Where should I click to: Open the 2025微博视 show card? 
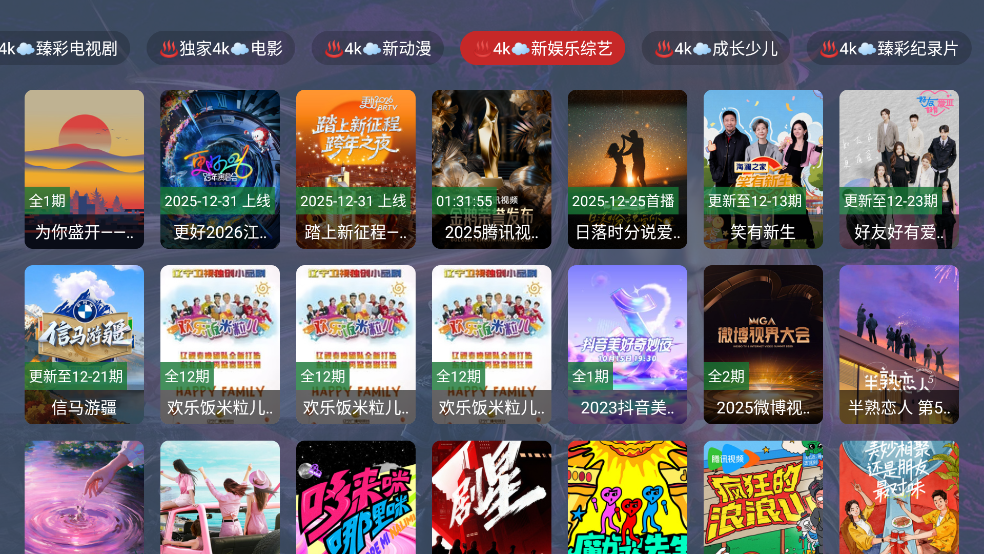(763, 344)
